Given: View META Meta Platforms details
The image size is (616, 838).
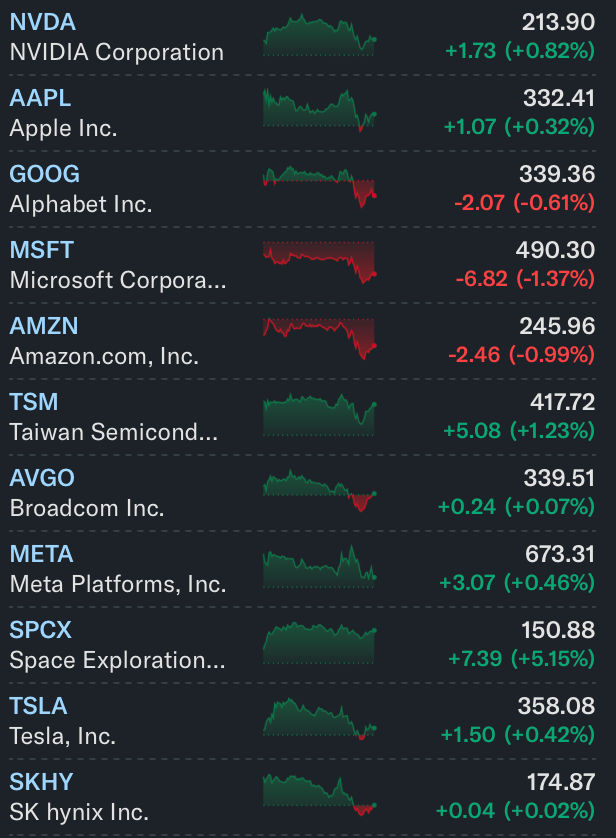Looking at the screenshot, I should [308, 569].
